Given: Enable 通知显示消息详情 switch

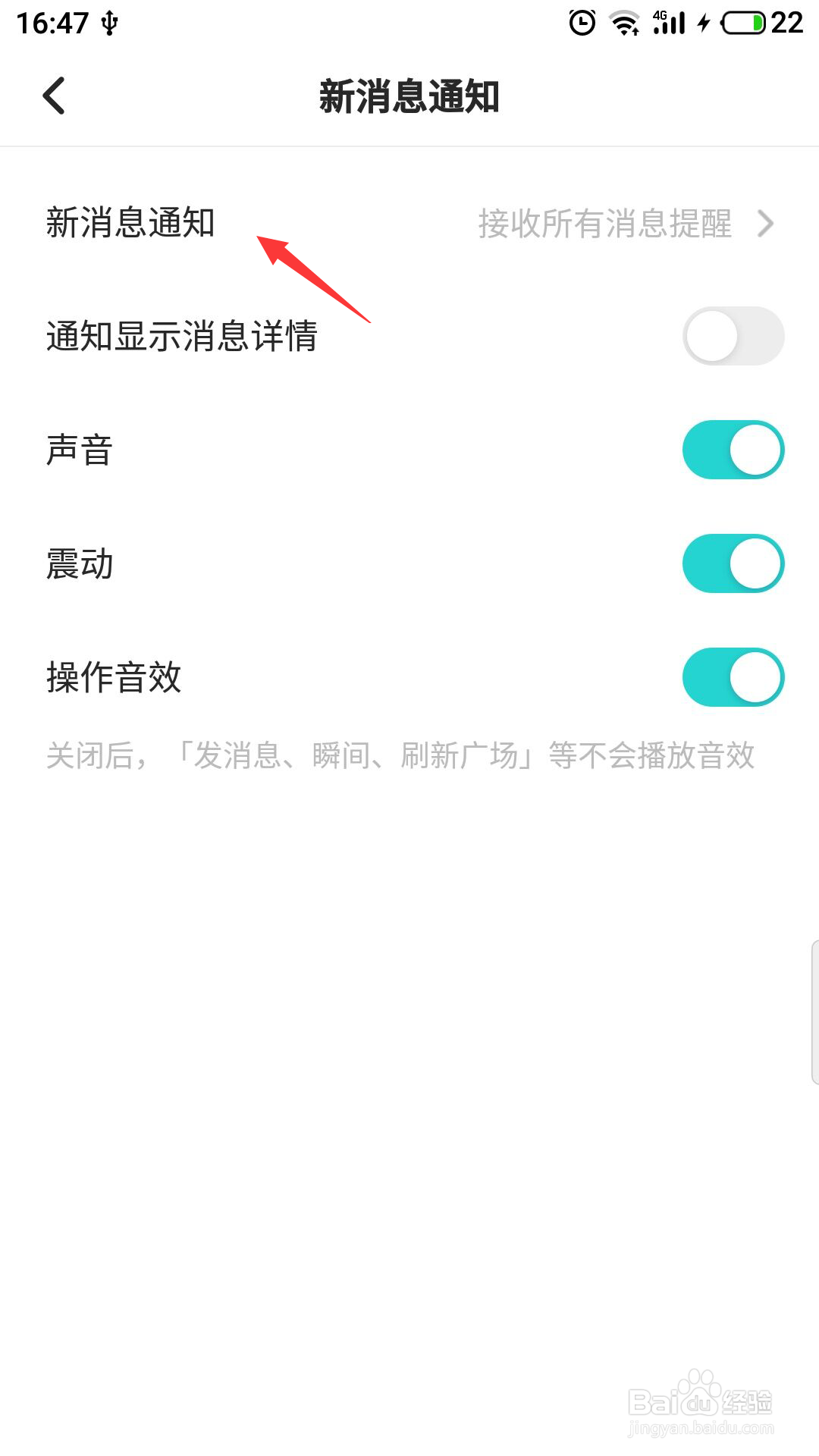Looking at the screenshot, I should point(733,336).
